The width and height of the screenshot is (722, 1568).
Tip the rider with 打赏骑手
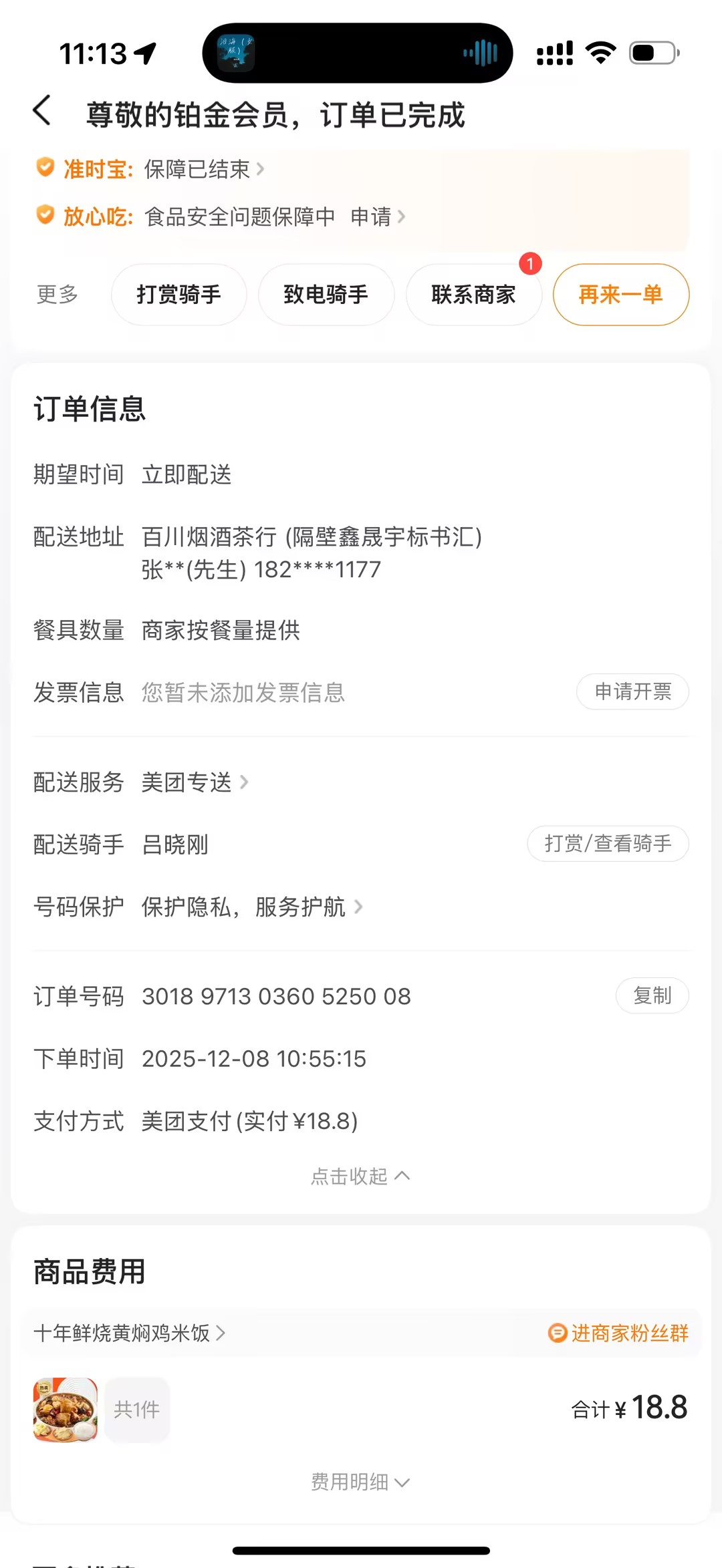point(178,295)
